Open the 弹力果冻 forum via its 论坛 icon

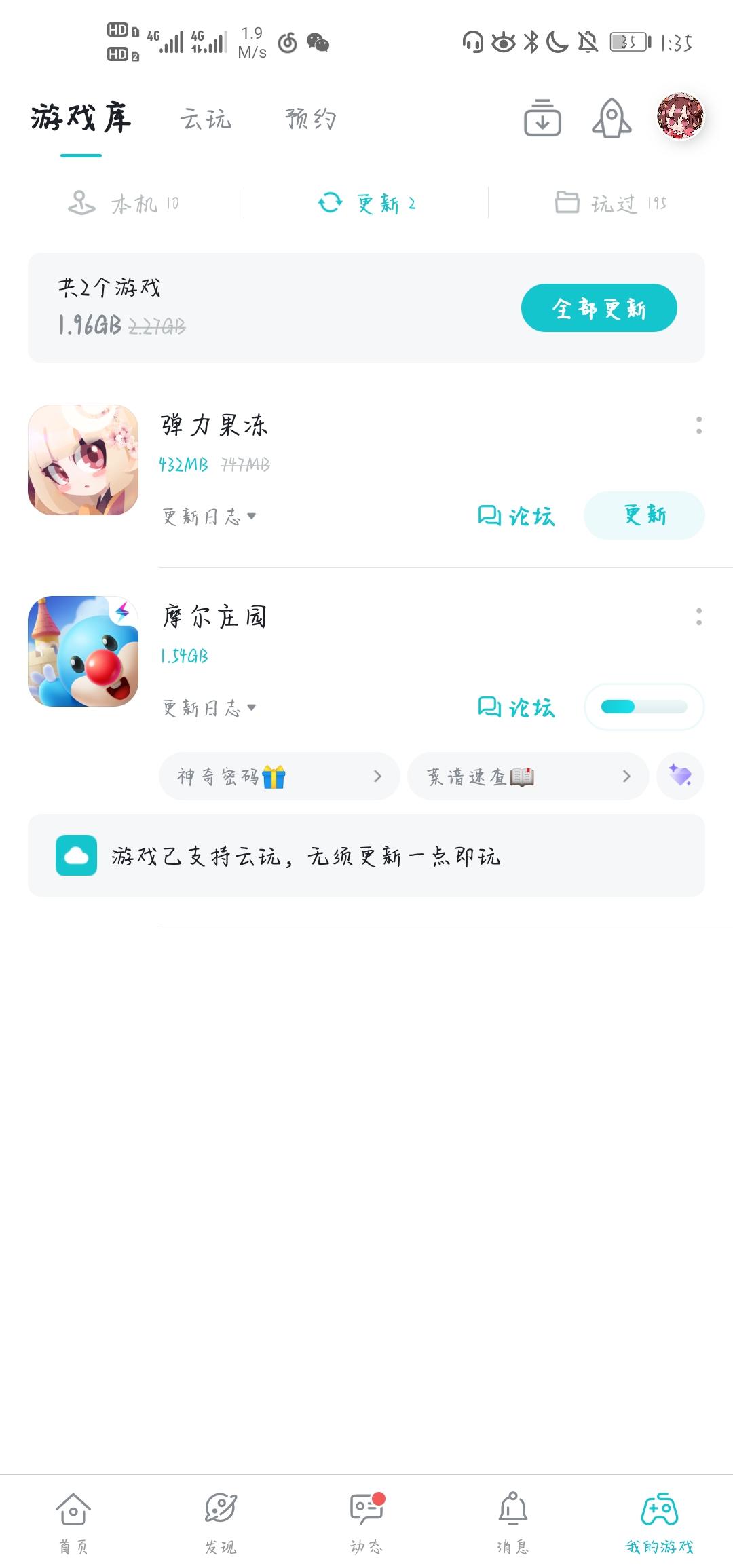coord(516,516)
